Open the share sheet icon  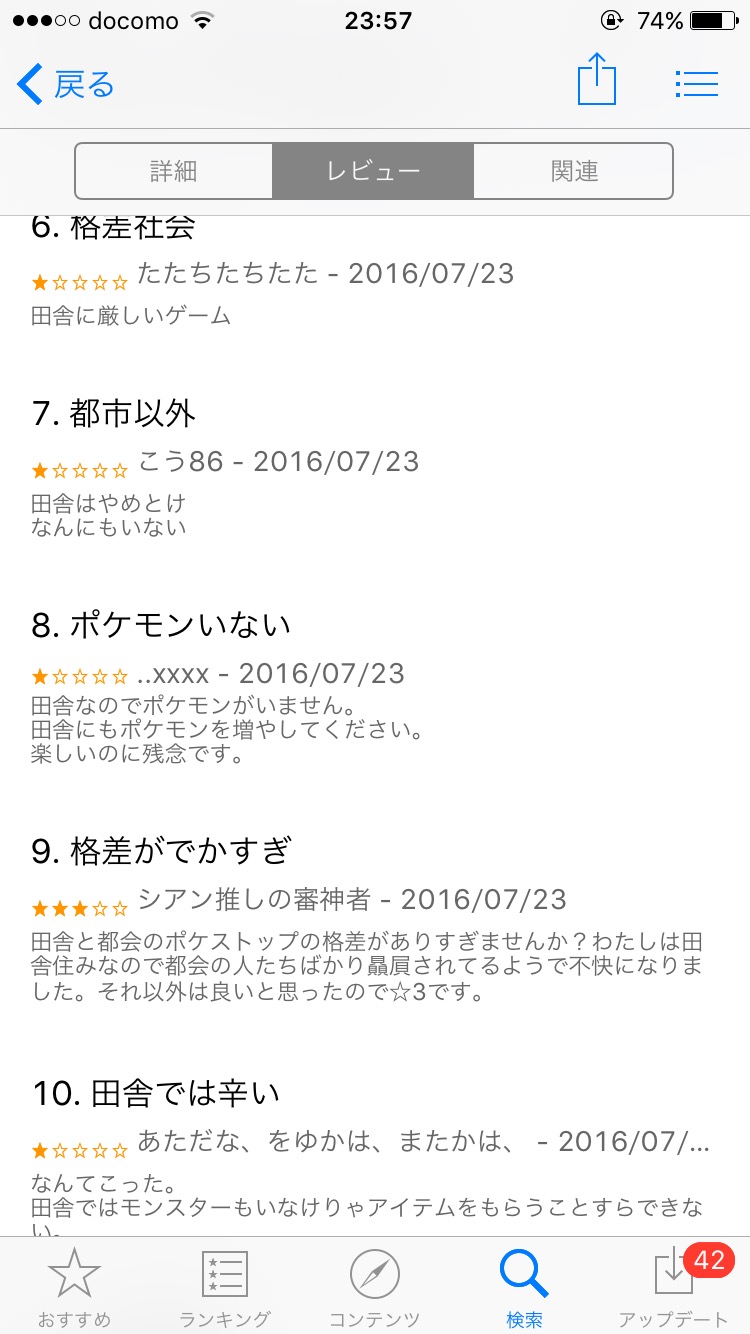click(597, 82)
